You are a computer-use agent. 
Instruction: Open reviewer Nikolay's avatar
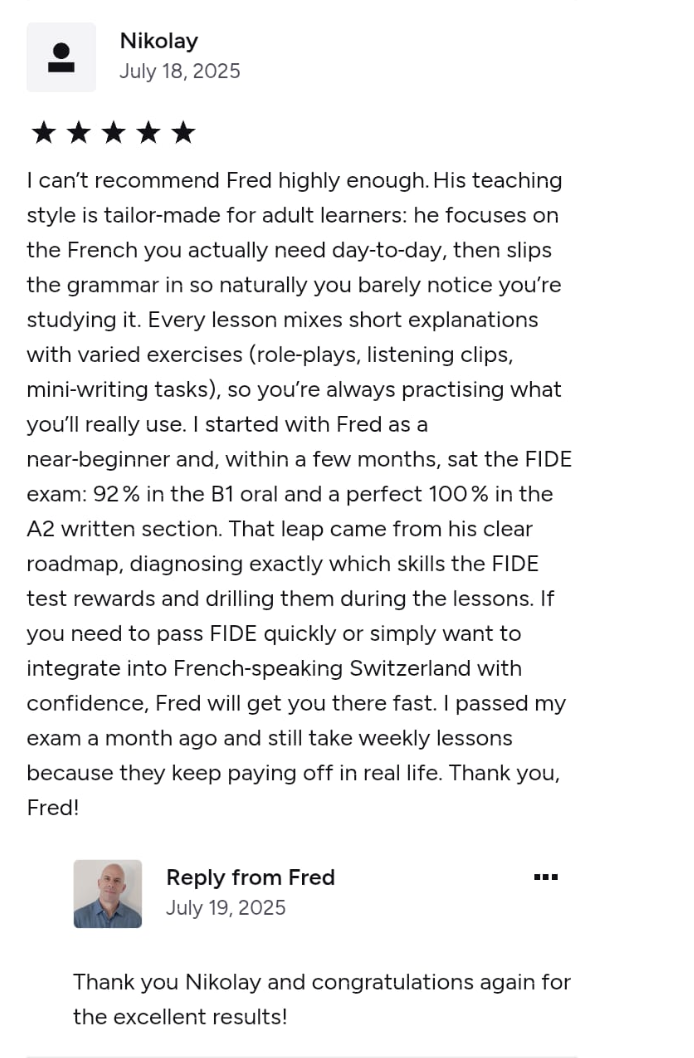61,57
